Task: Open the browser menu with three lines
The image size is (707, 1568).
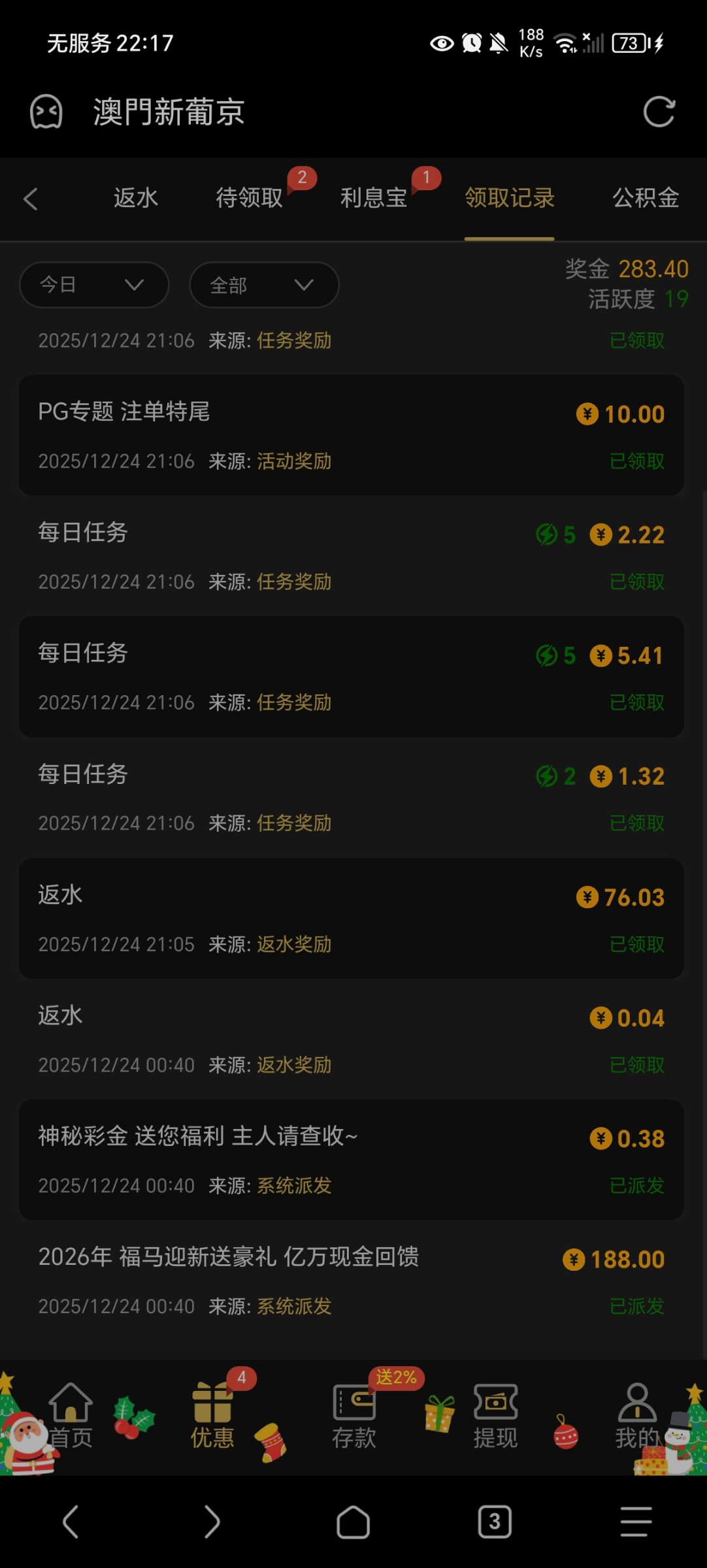Action: click(636, 1522)
